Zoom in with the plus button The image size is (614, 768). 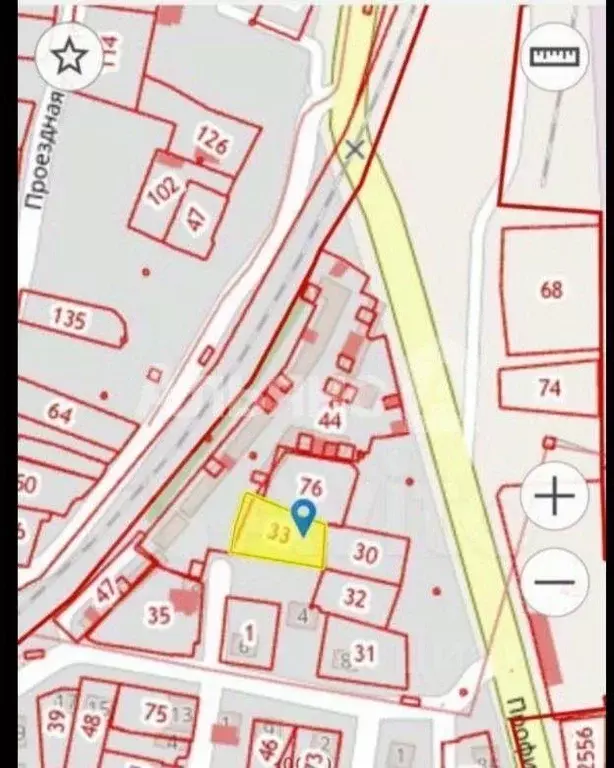[554, 497]
